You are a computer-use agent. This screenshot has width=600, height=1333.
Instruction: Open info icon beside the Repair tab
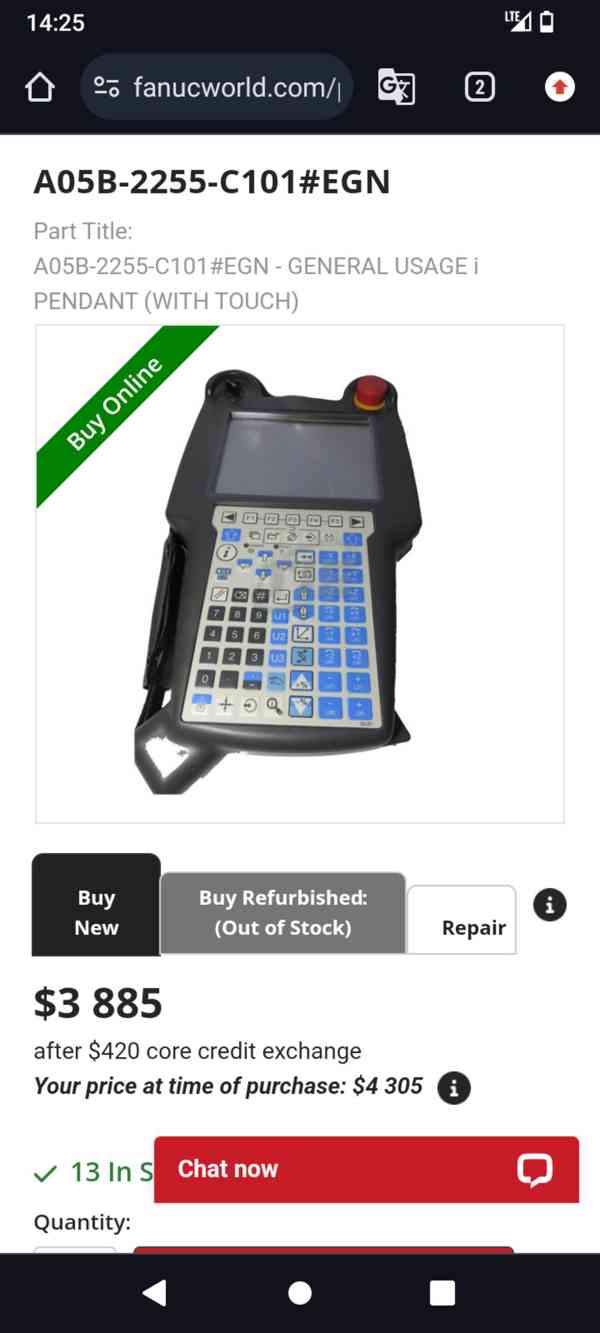(550, 905)
